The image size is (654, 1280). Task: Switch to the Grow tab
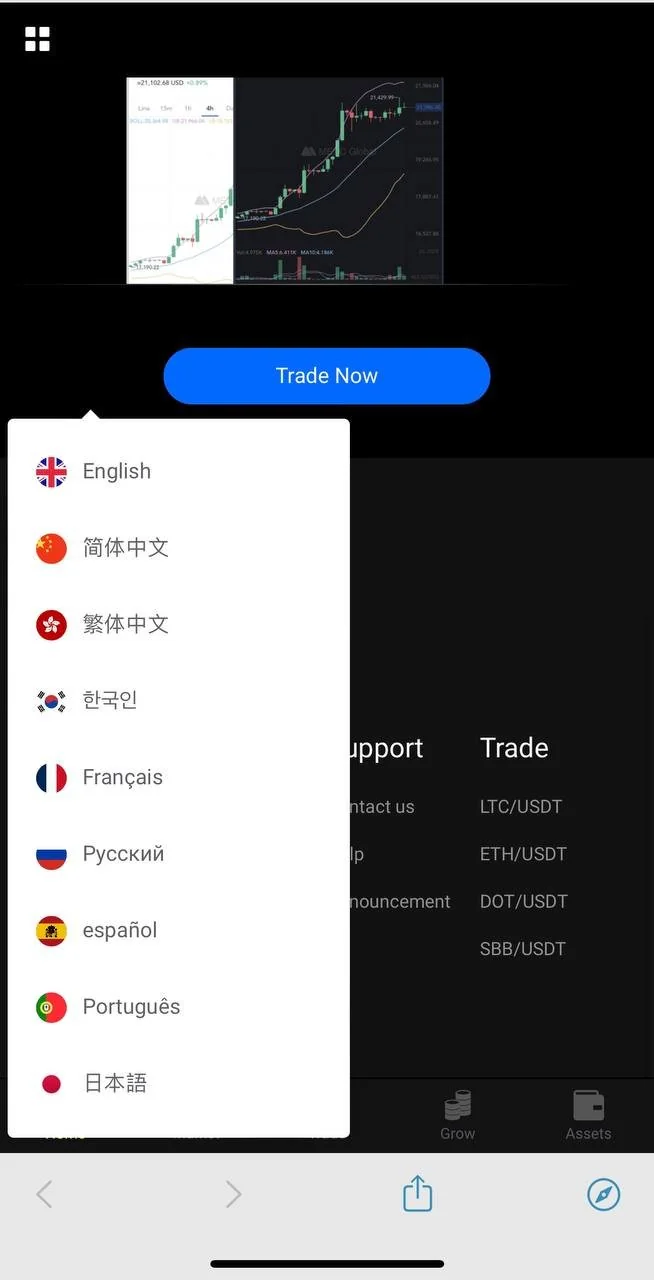457,1115
